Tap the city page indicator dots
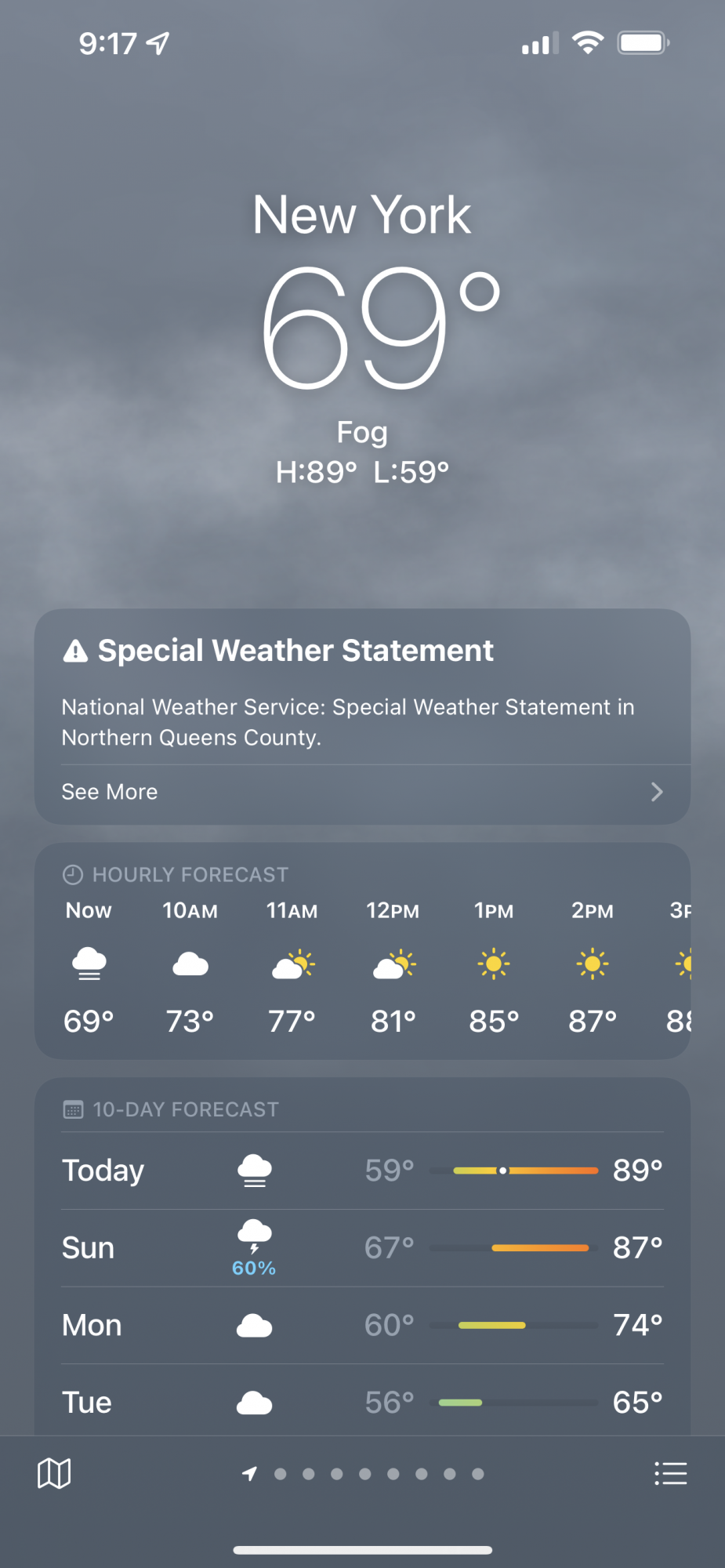The width and height of the screenshot is (725, 1568). point(364,1474)
